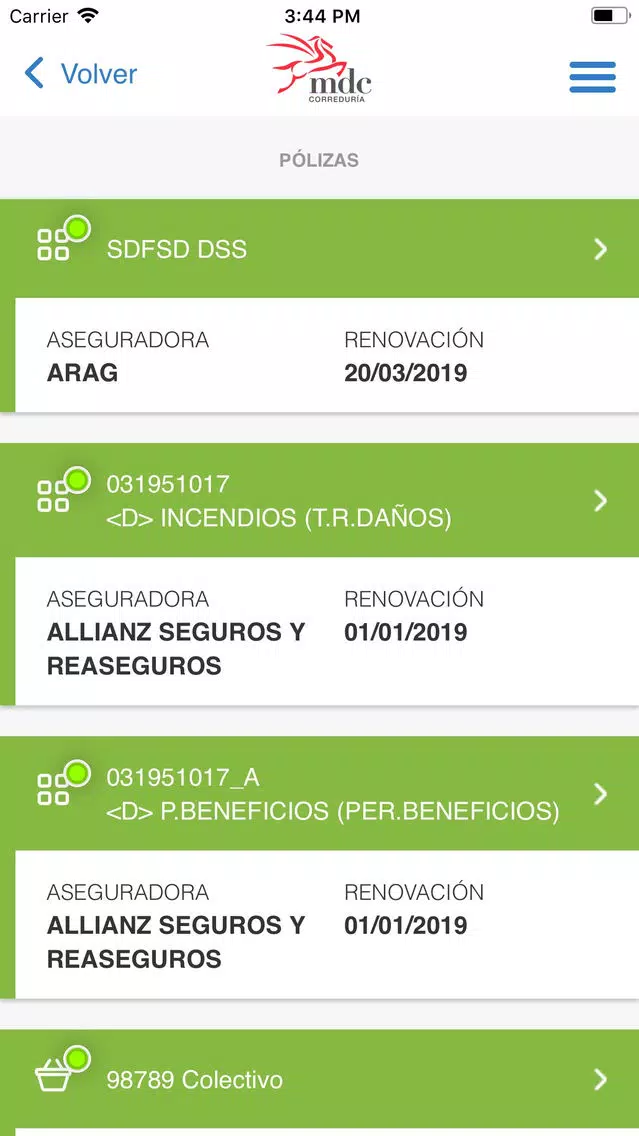The width and height of the screenshot is (639, 1136).
Task: Go back with the Volver button
Action: pos(80,74)
